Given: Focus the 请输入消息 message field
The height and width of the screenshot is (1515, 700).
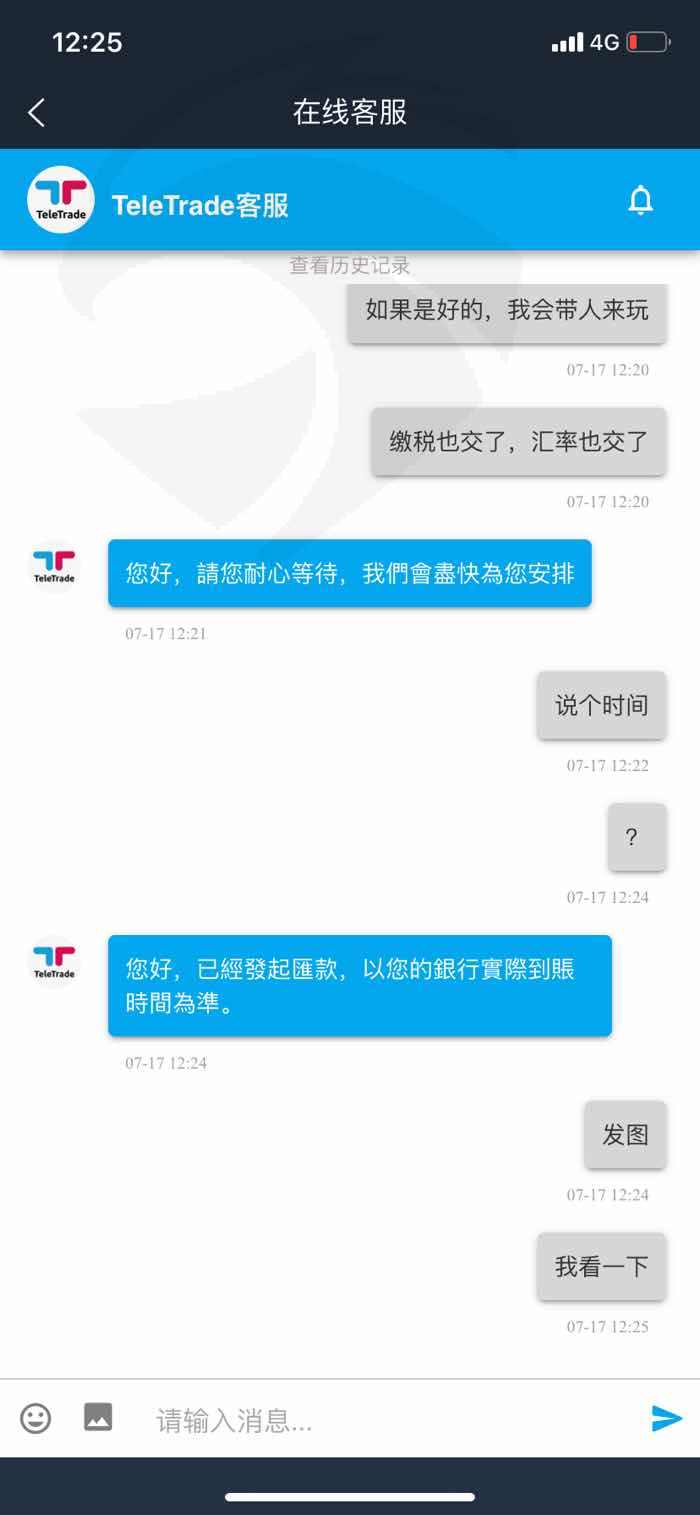Looking at the screenshot, I should click(390, 1419).
